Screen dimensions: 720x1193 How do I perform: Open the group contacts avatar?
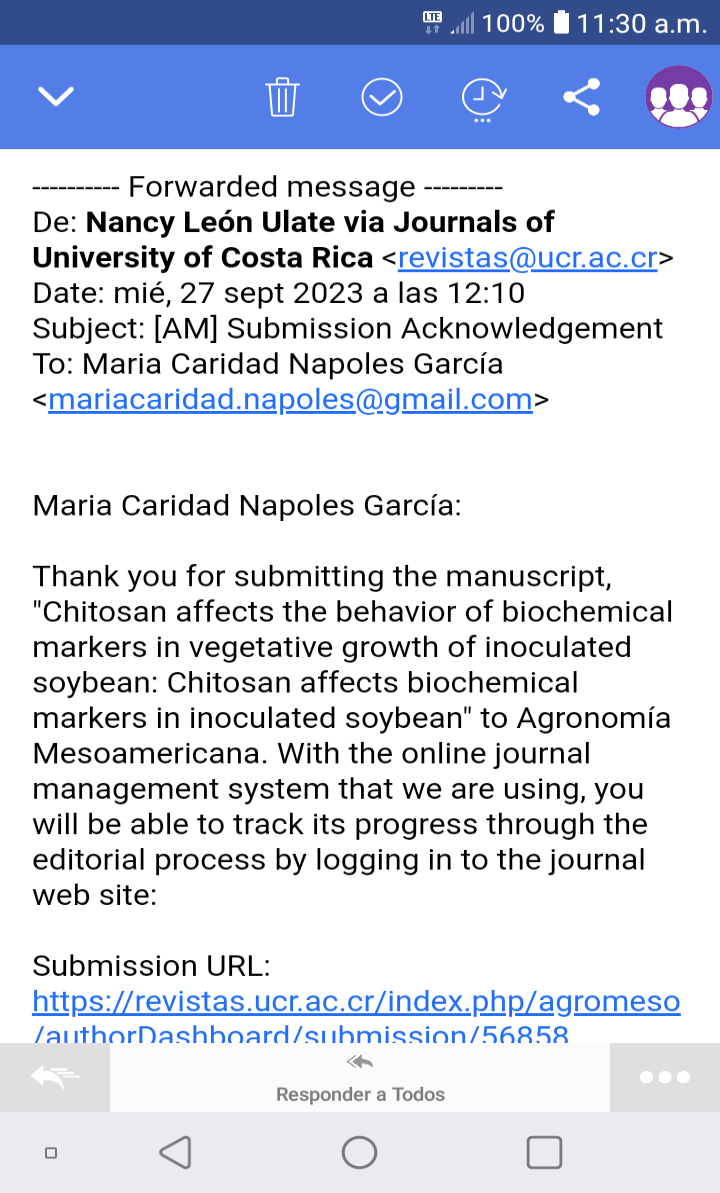click(x=678, y=97)
